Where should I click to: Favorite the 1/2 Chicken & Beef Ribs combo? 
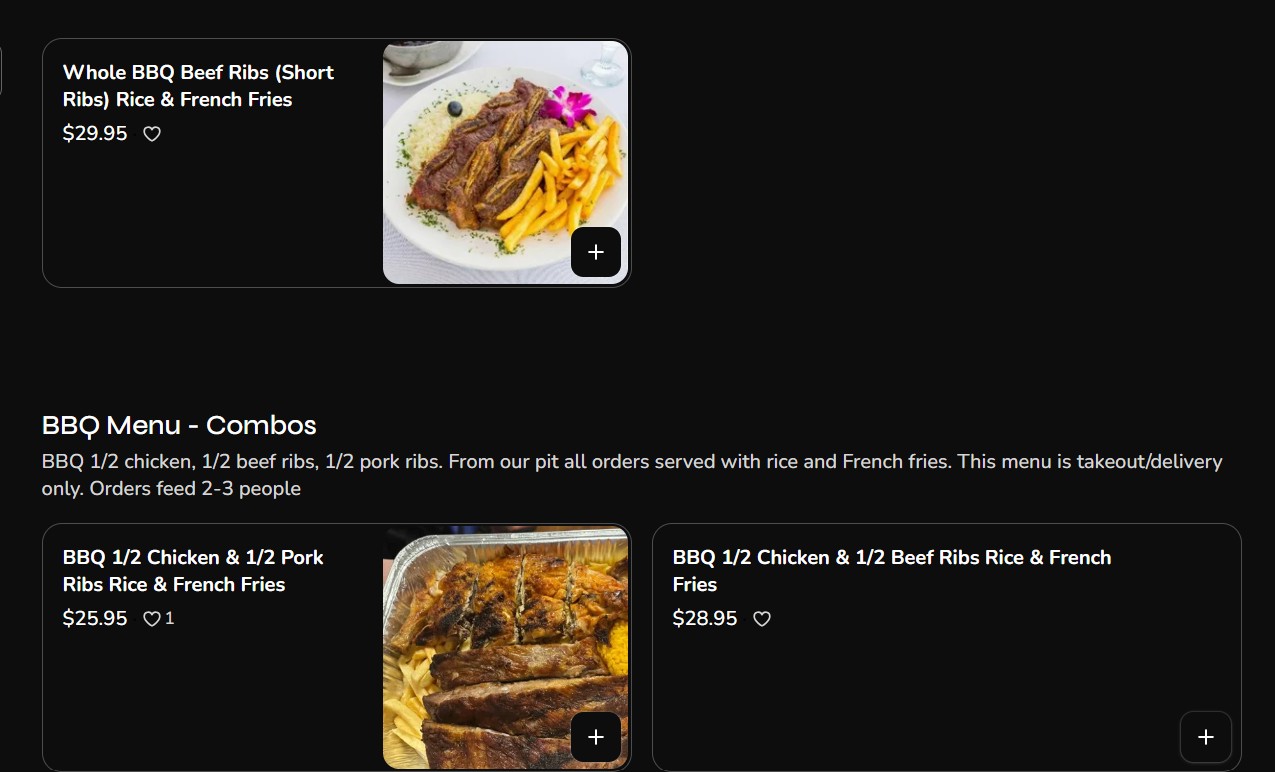[x=762, y=619]
